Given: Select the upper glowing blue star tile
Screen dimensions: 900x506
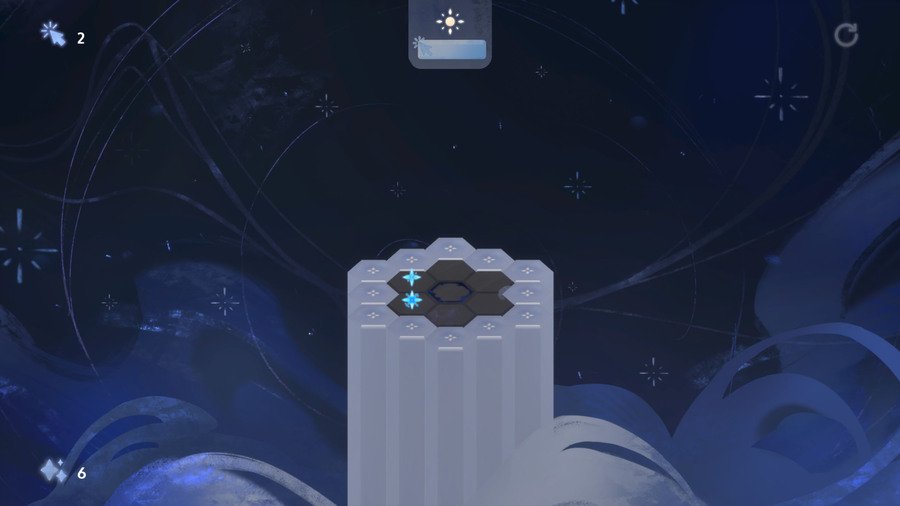Looking at the screenshot, I should click(x=412, y=278).
